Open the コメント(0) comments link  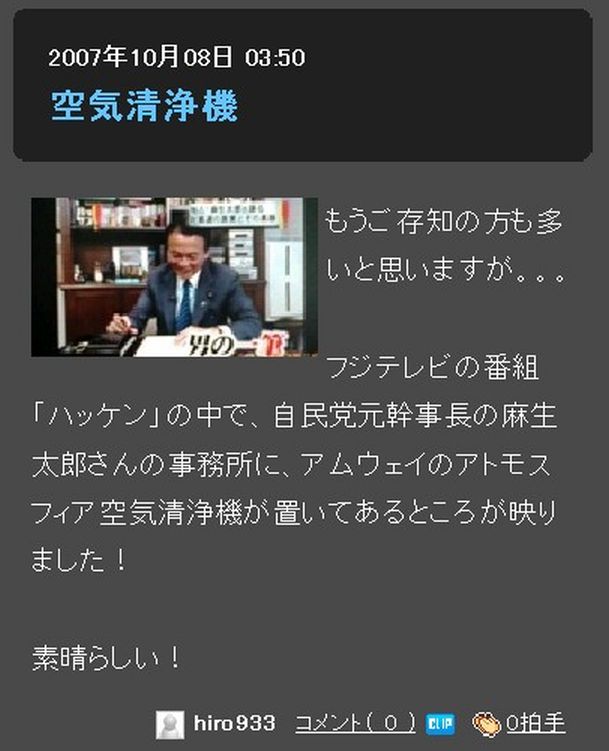(x=355, y=723)
